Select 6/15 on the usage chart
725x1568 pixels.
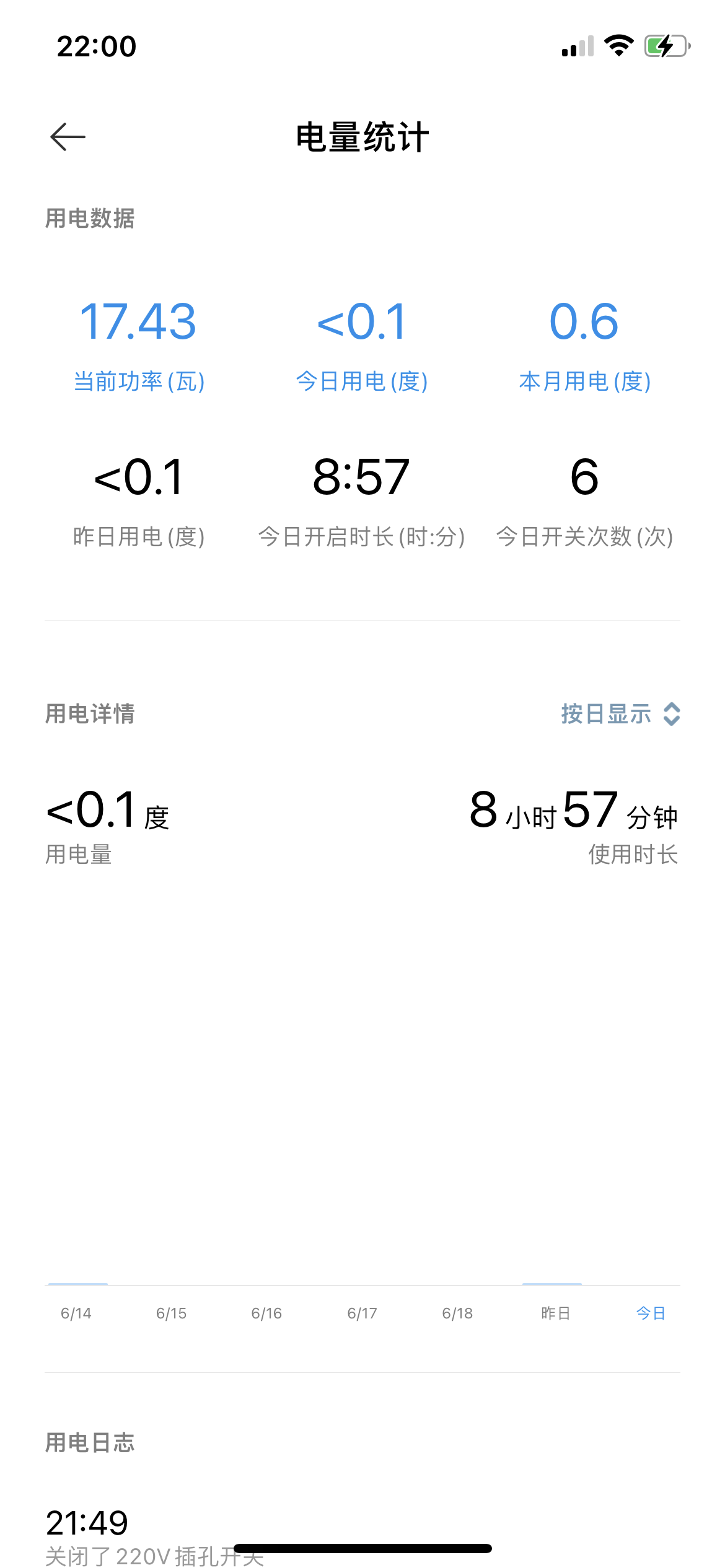click(172, 1313)
